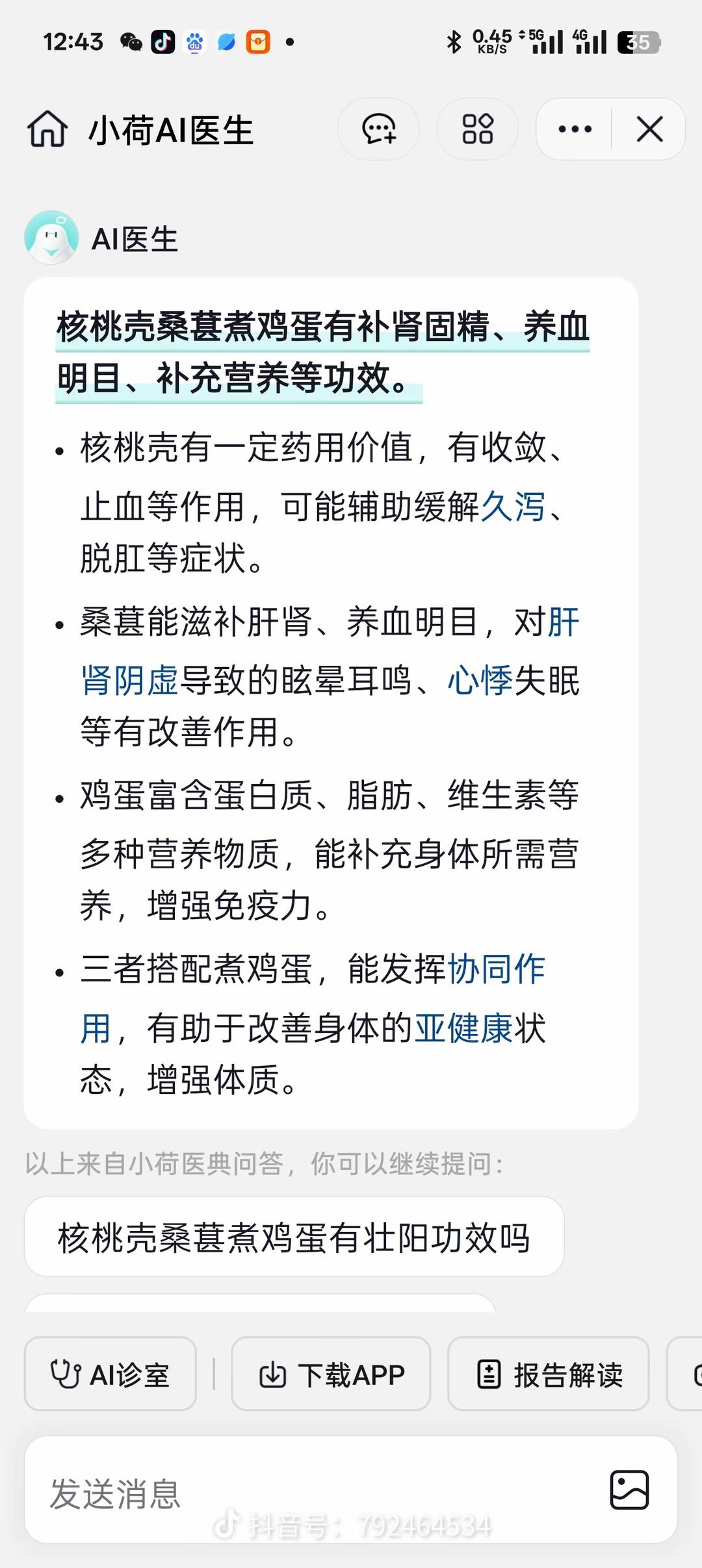
Task: Attach an image to the message
Action: pos(629,1489)
